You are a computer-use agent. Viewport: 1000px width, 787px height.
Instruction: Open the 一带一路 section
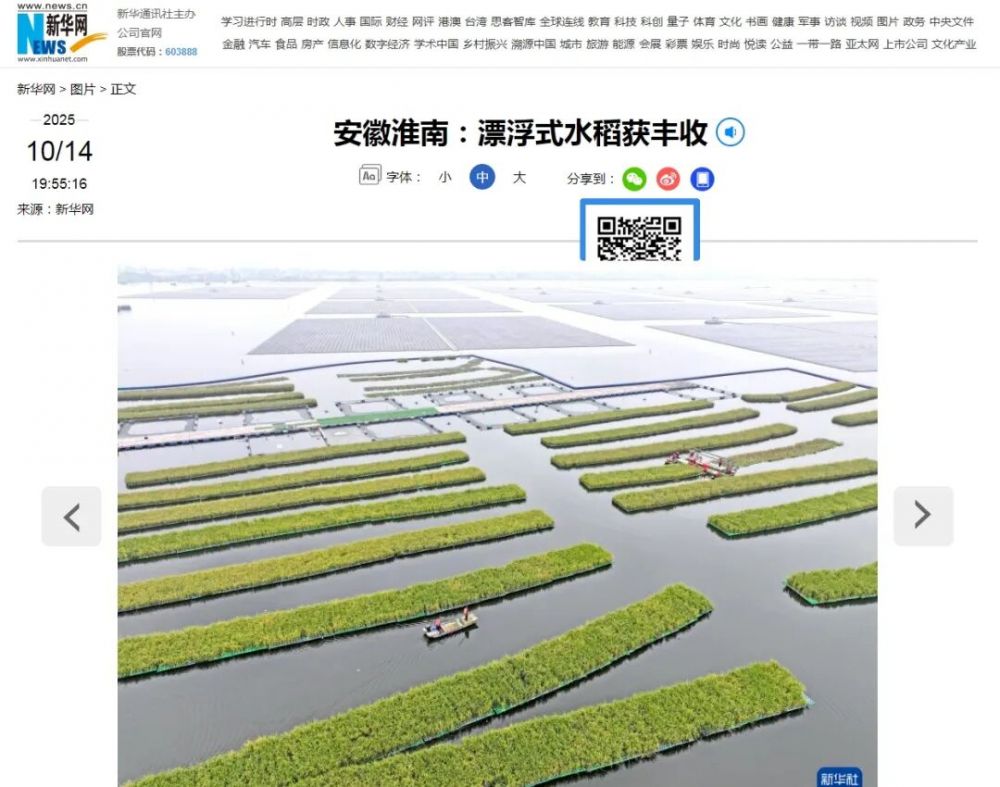pos(819,44)
